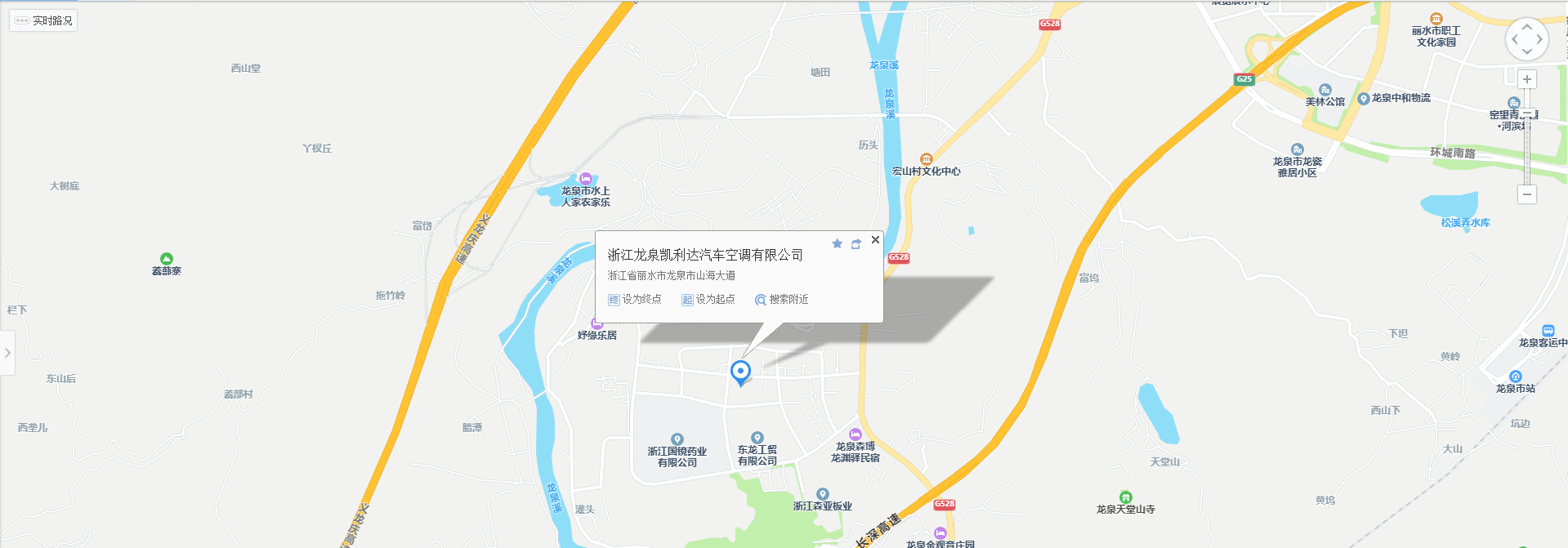Screen dimensions: 1568x548
Task: Toggle the 实时路况 traffic layer
Action: [43, 20]
